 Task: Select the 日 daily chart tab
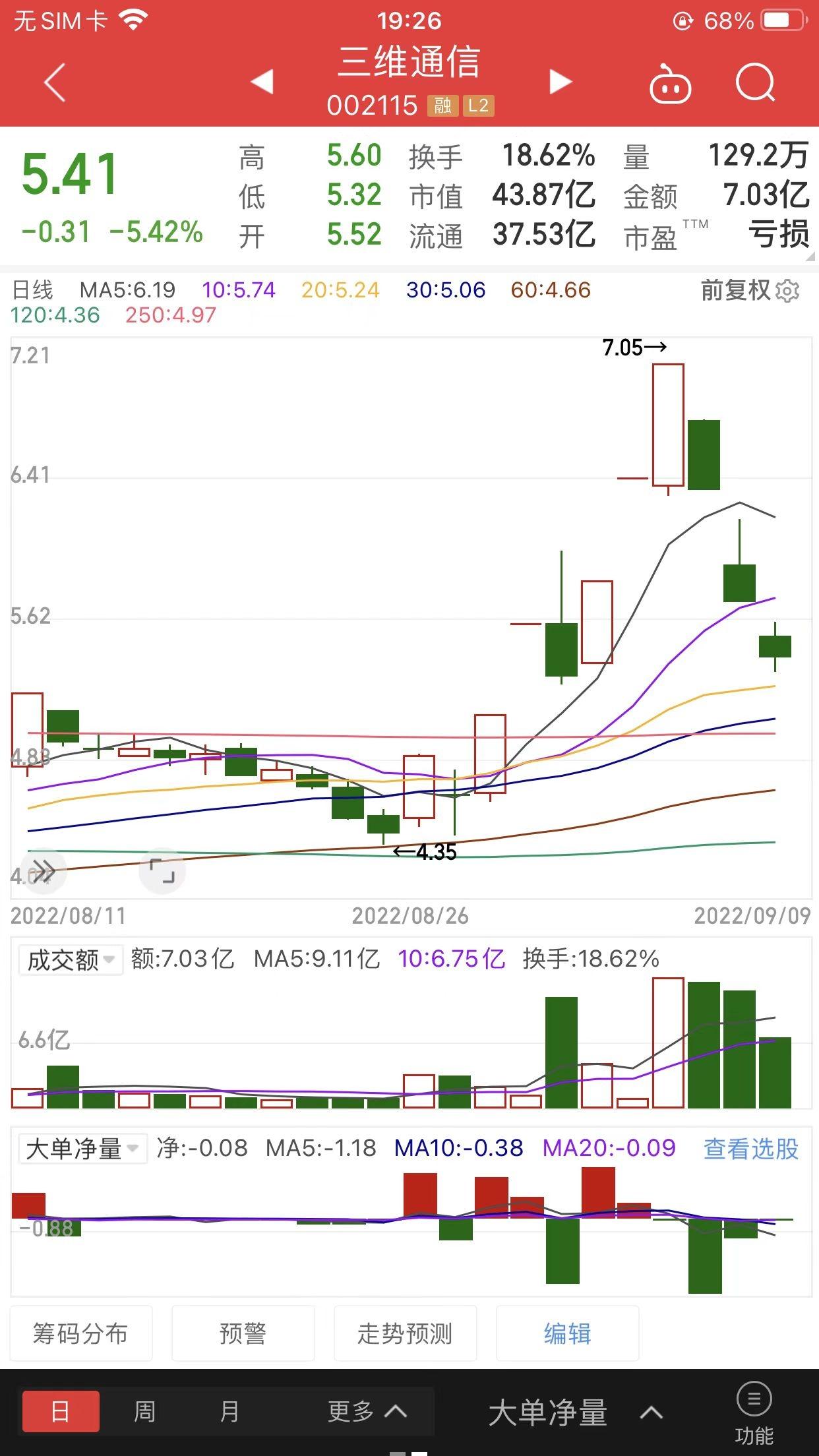click(x=61, y=1411)
